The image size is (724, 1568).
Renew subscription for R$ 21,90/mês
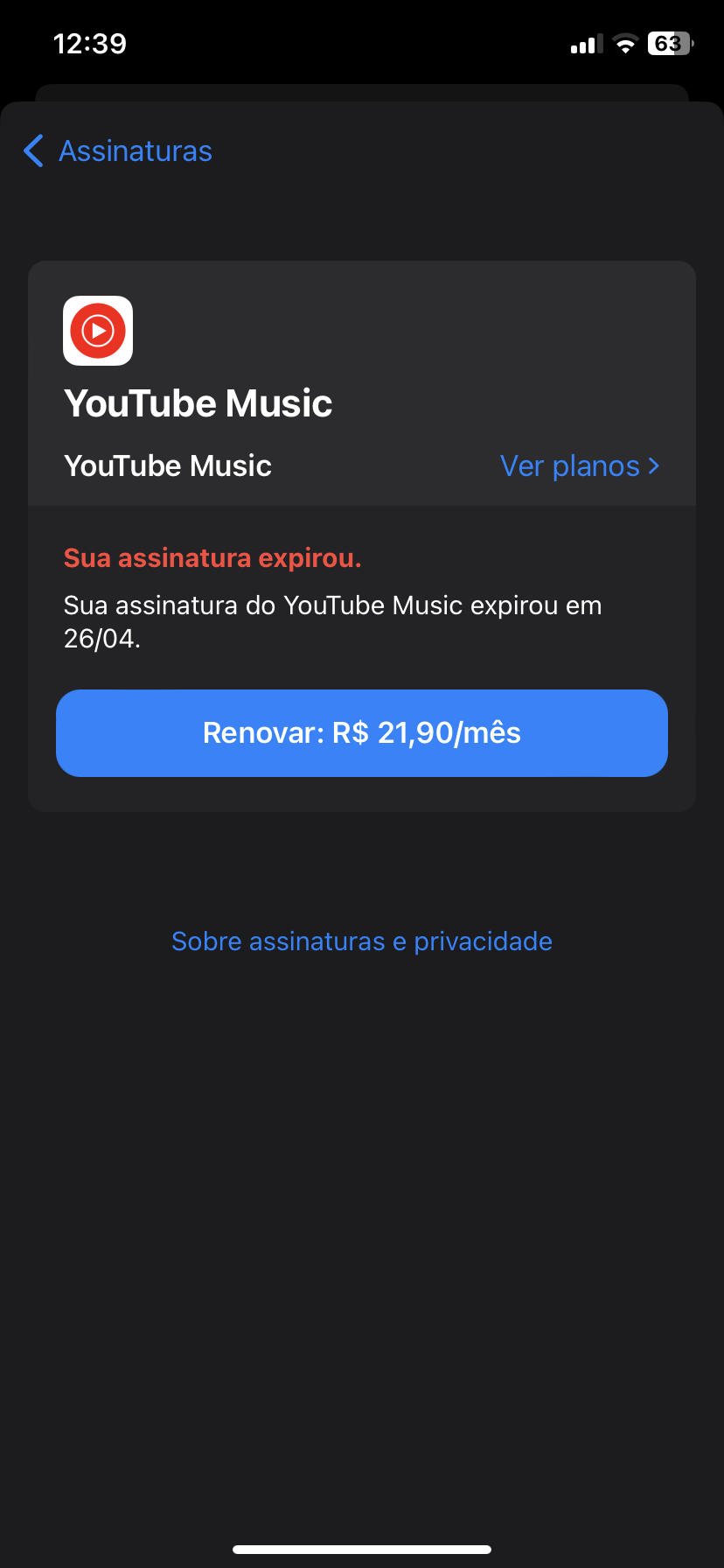(x=362, y=733)
